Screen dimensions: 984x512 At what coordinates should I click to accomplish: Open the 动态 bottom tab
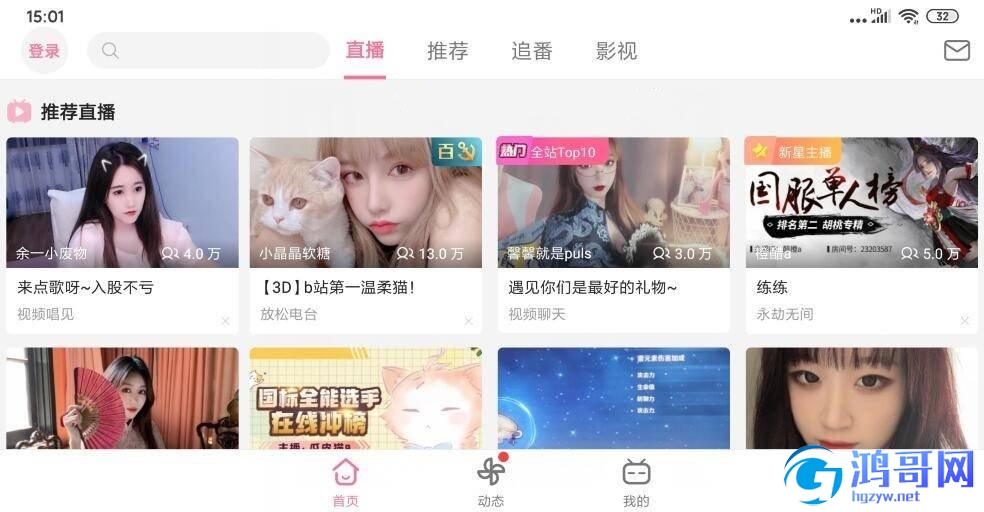[x=491, y=482]
